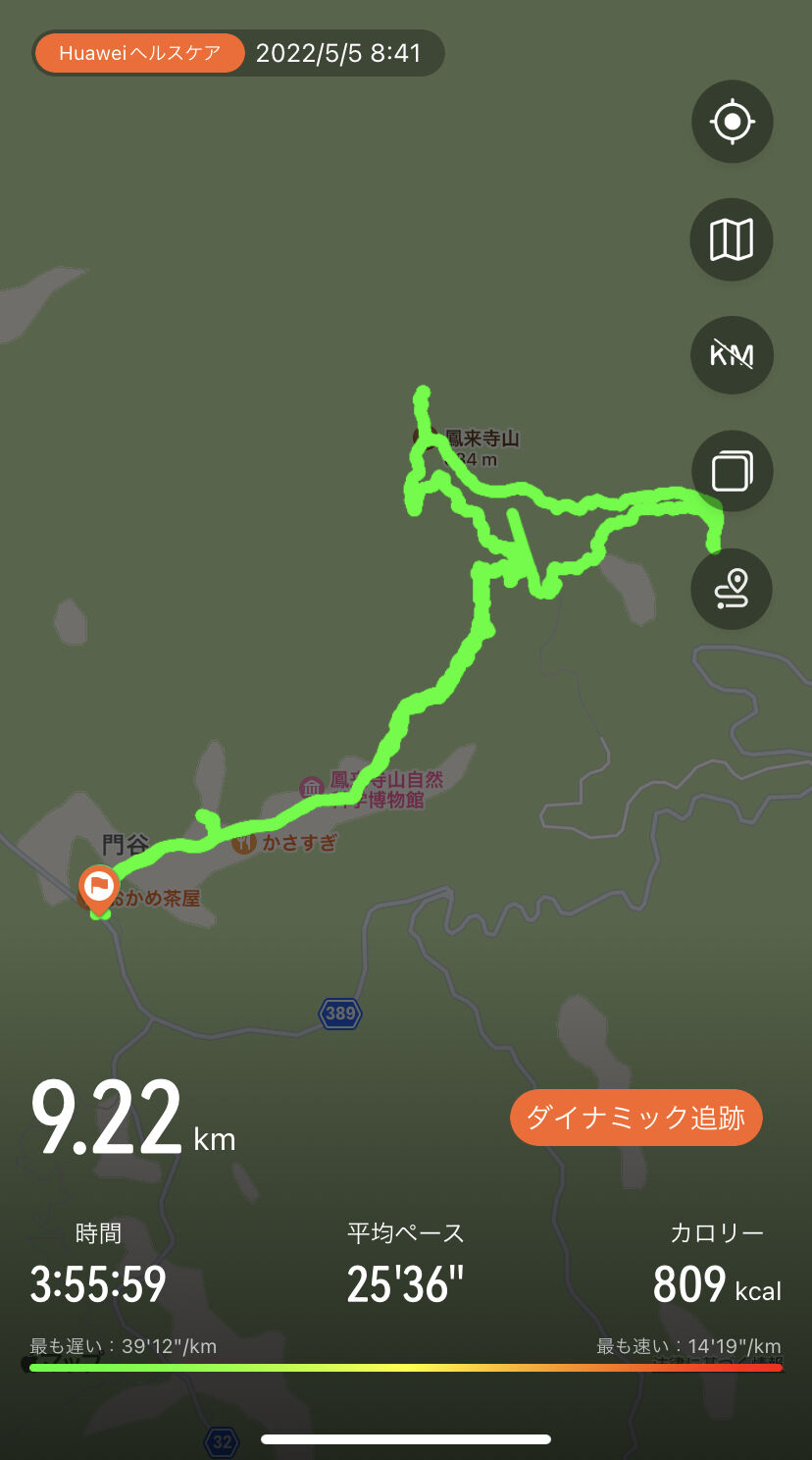812x1460 pixels.
Task: Open the overlapping-squares layers button
Action: coord(733,472)
